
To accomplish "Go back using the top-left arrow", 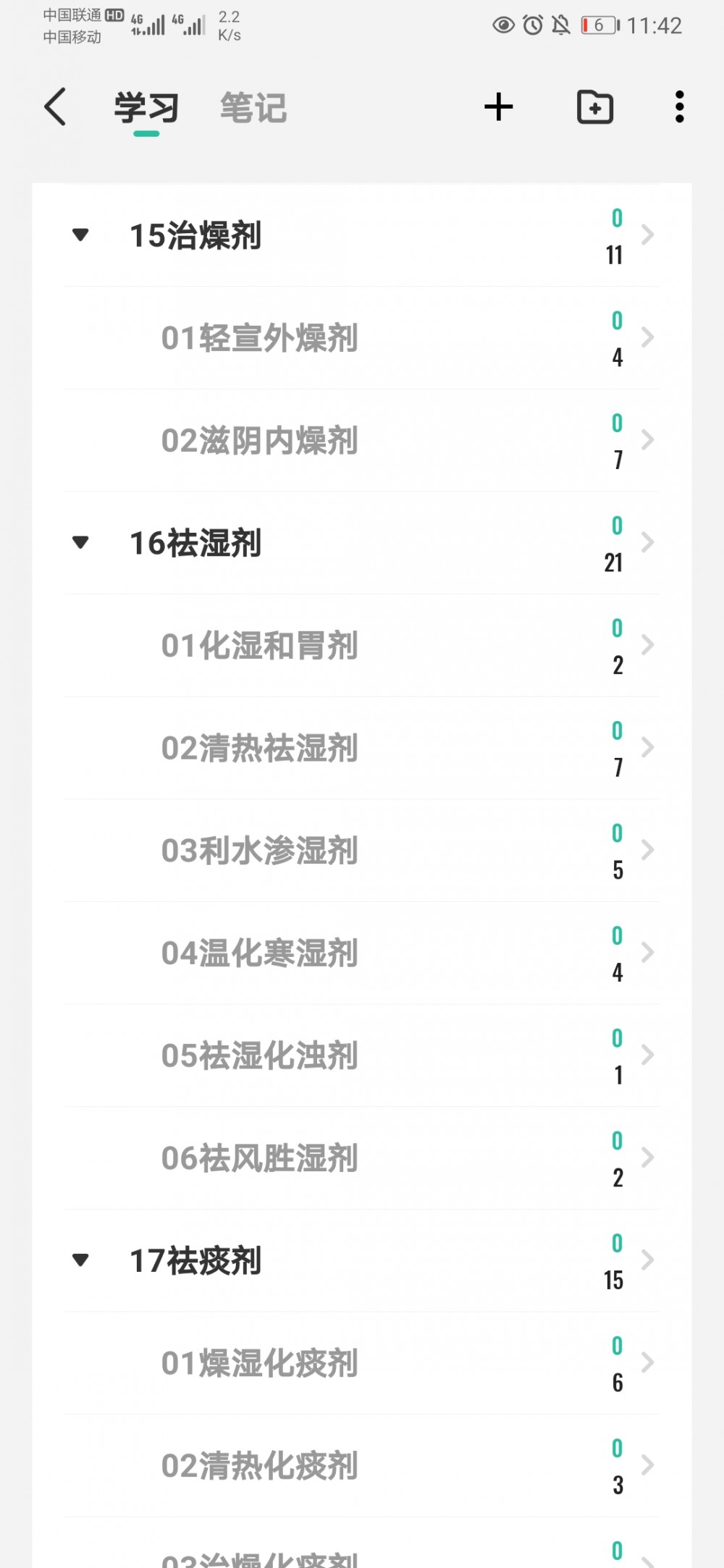I will (x=55, y=107).
